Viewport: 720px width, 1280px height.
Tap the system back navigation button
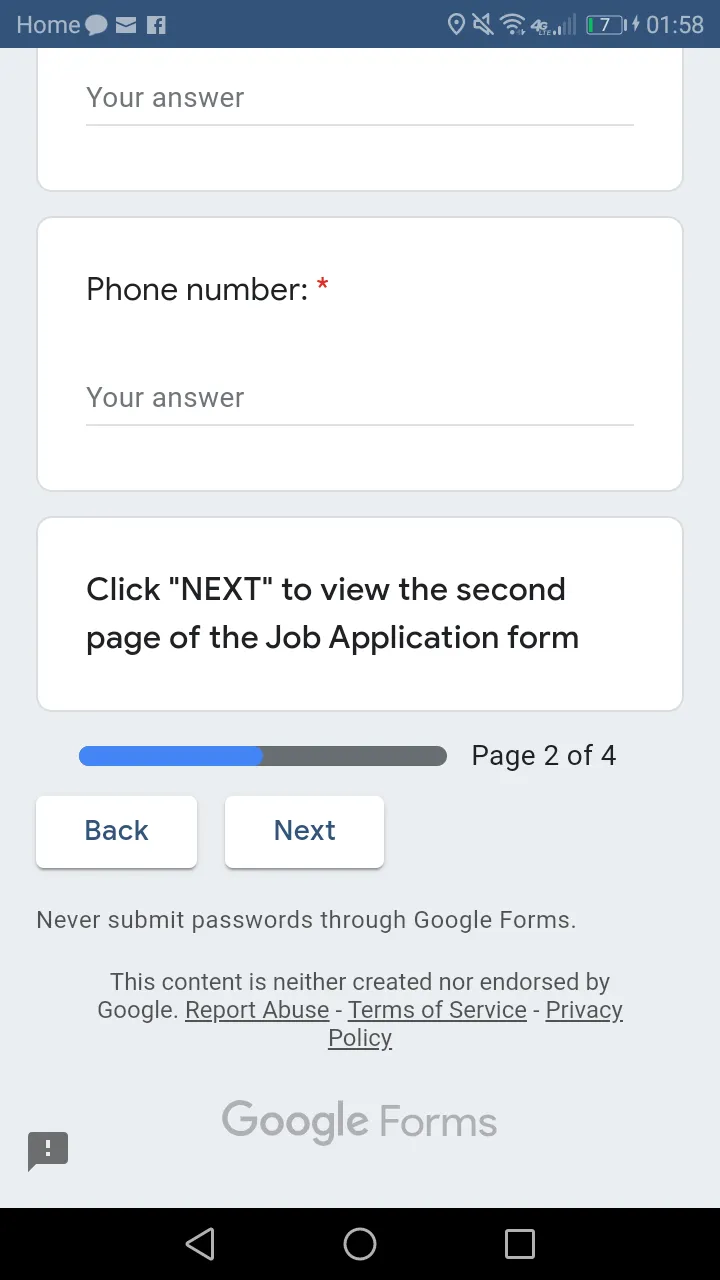click(x=200, y=1244)
